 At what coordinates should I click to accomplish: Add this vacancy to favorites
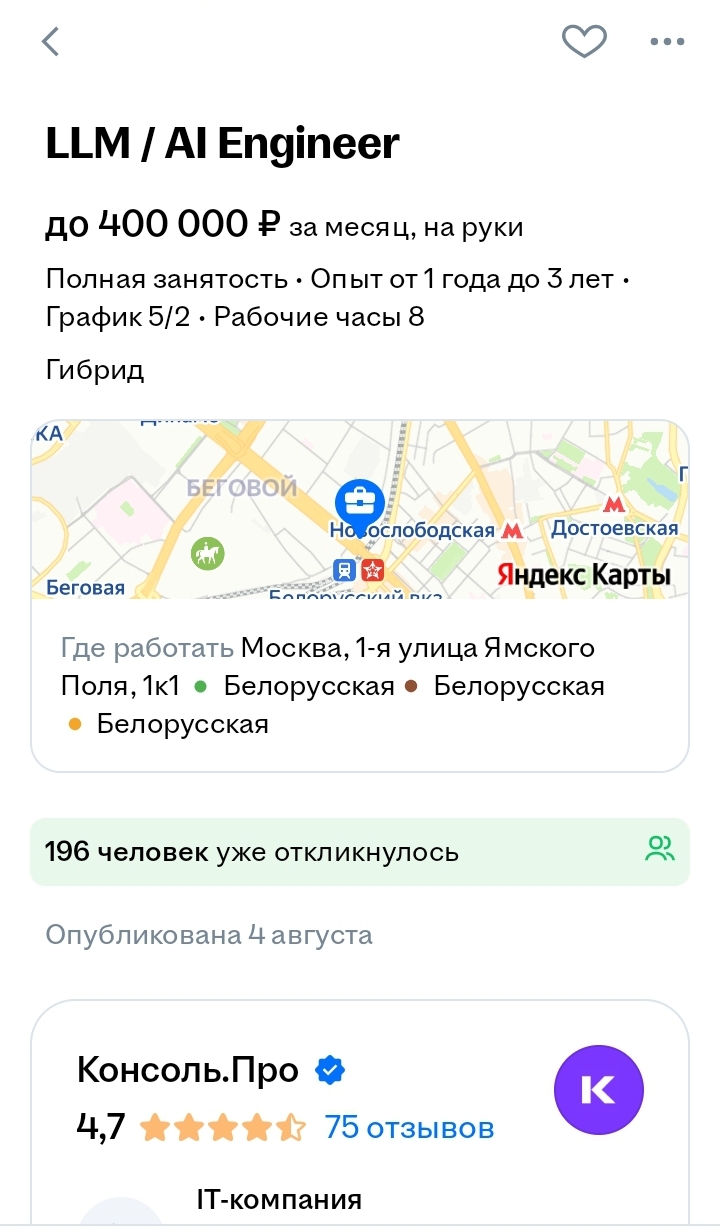click(x=584, y=42)
